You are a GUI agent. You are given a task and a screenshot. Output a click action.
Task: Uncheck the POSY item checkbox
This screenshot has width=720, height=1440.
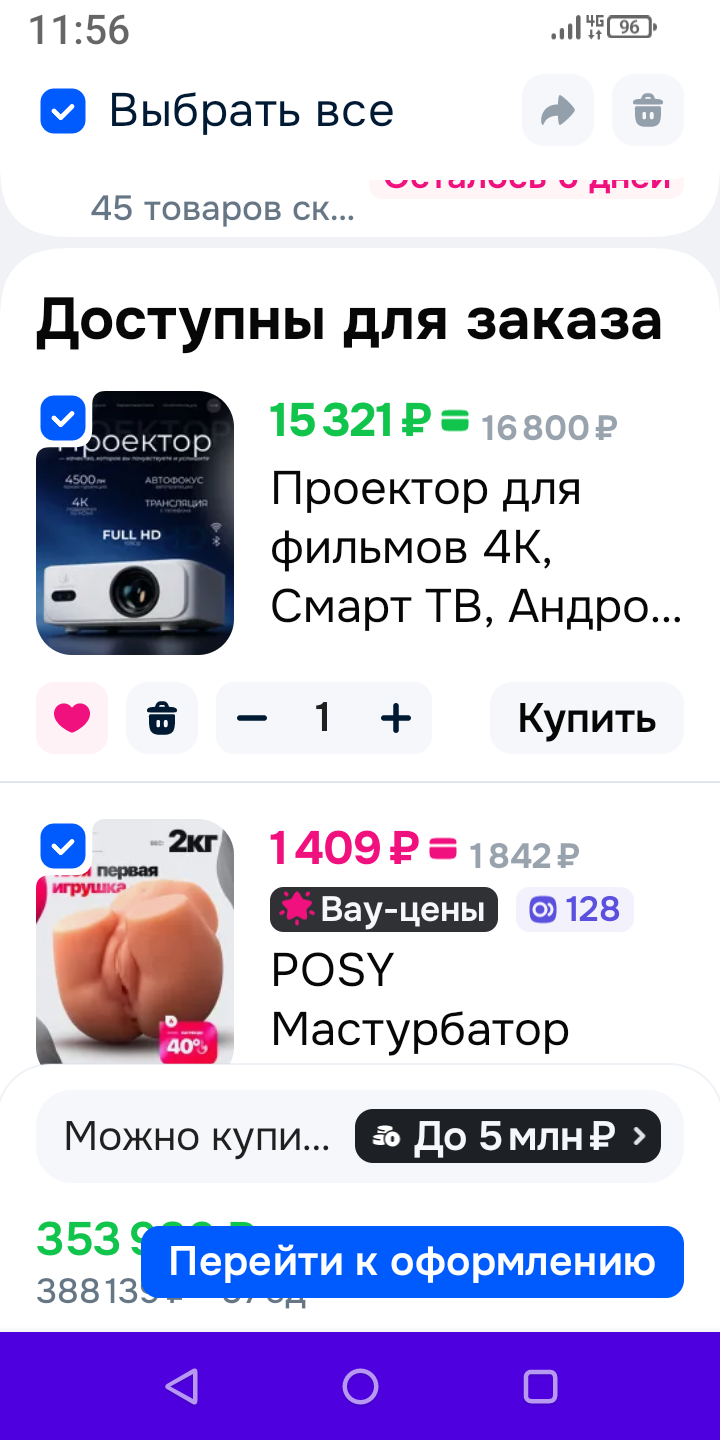(x=63, y=846)
